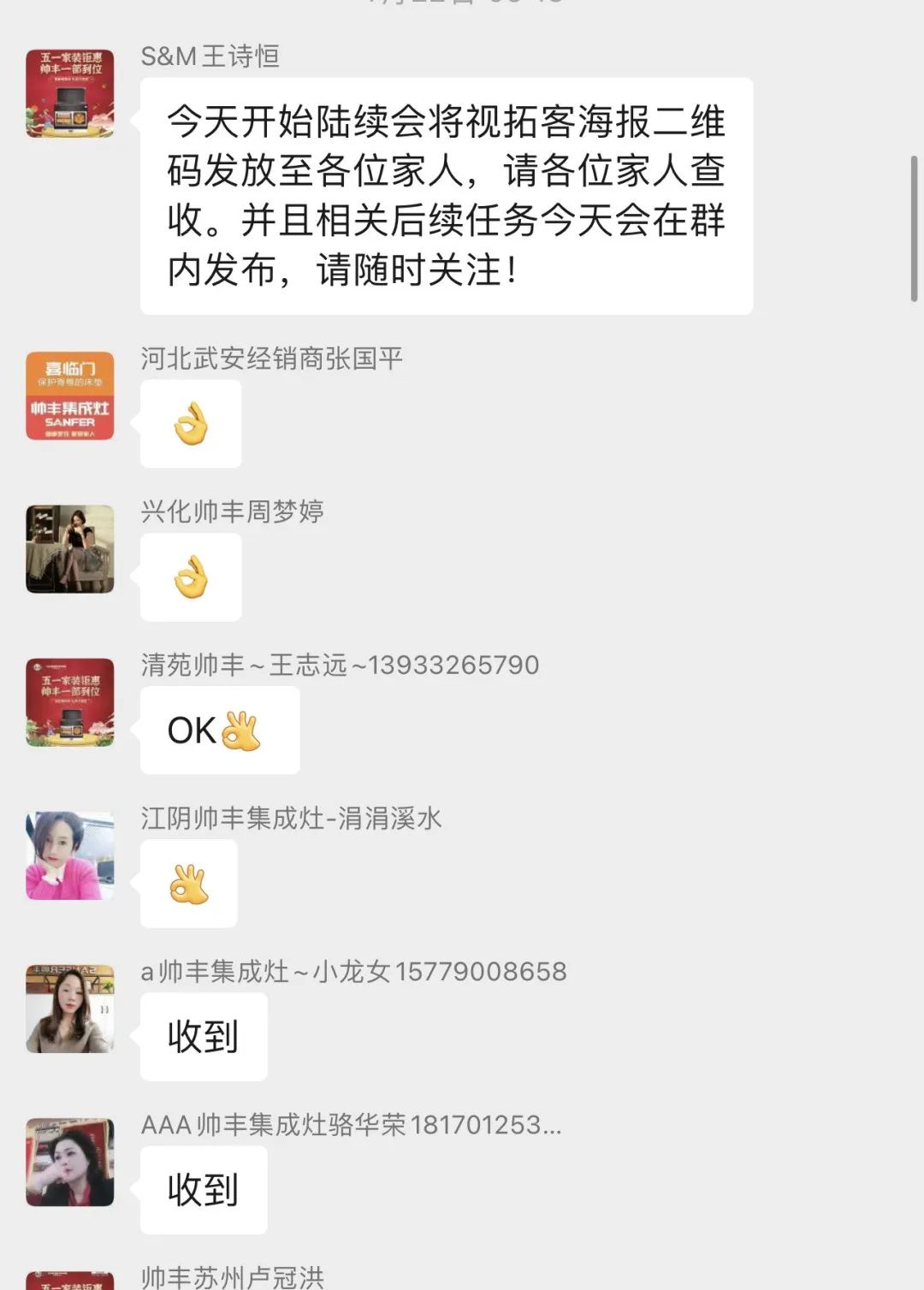
Task: Click 小龙女's video-call avatar
Action: (x=70, y=1008)
